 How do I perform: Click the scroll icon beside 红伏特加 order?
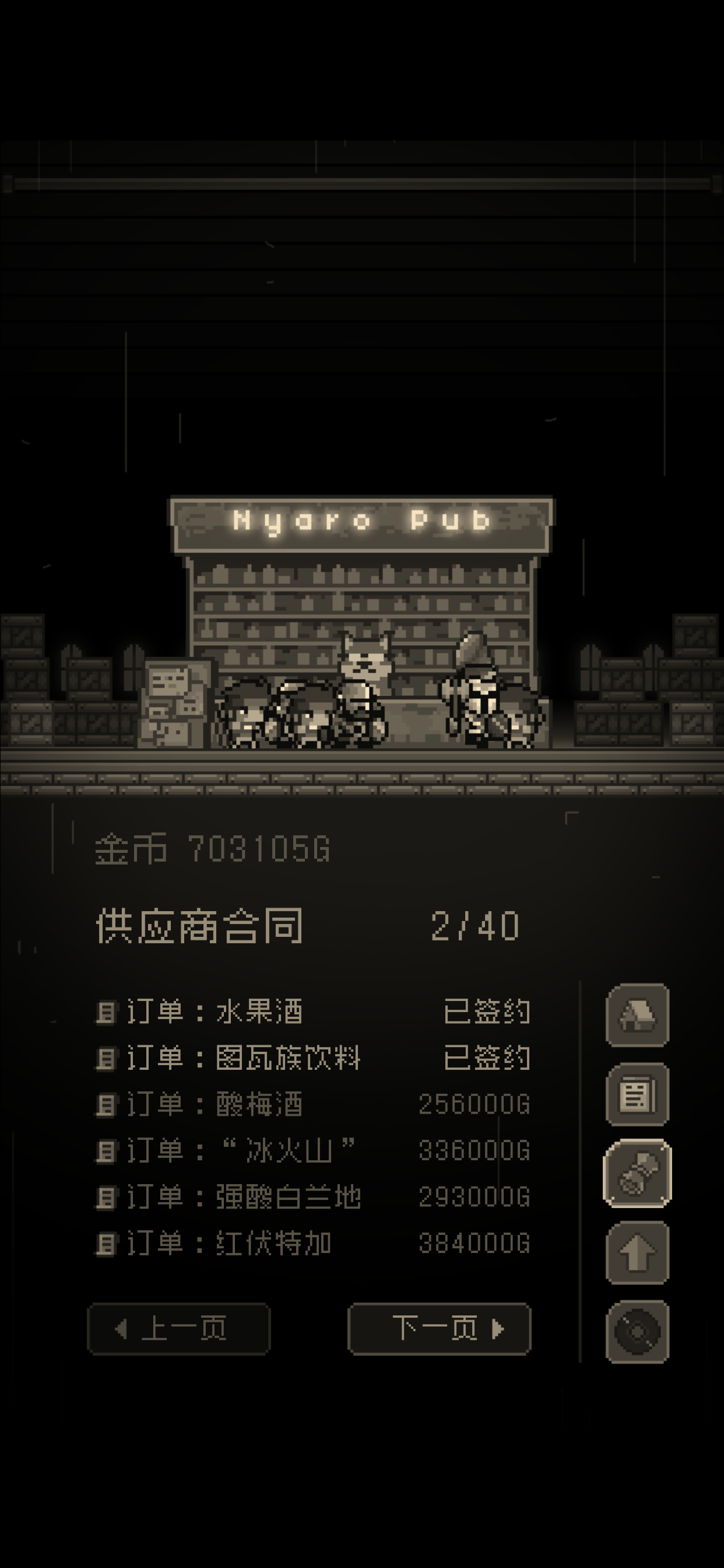click(106, 1242)
